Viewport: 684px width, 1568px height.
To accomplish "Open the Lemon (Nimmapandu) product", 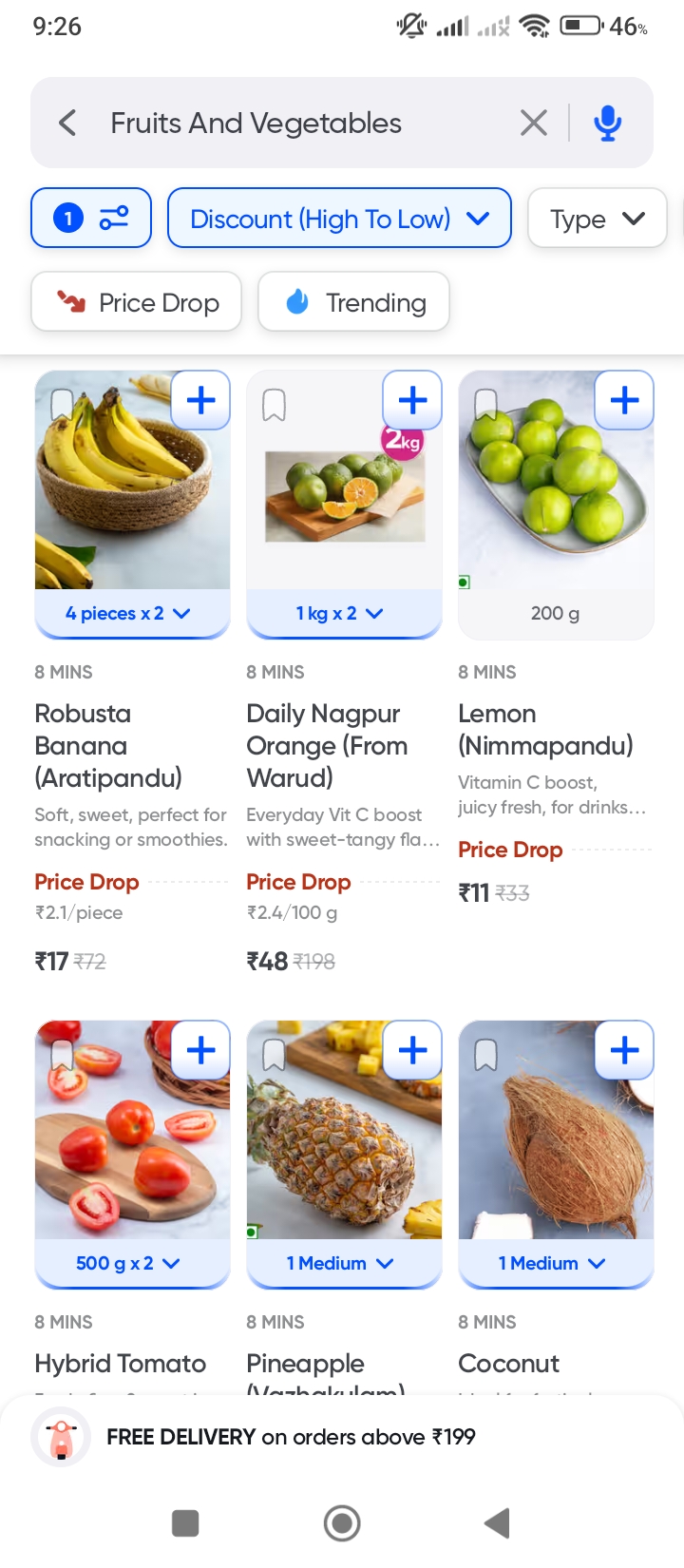I will tap(545, 729).
